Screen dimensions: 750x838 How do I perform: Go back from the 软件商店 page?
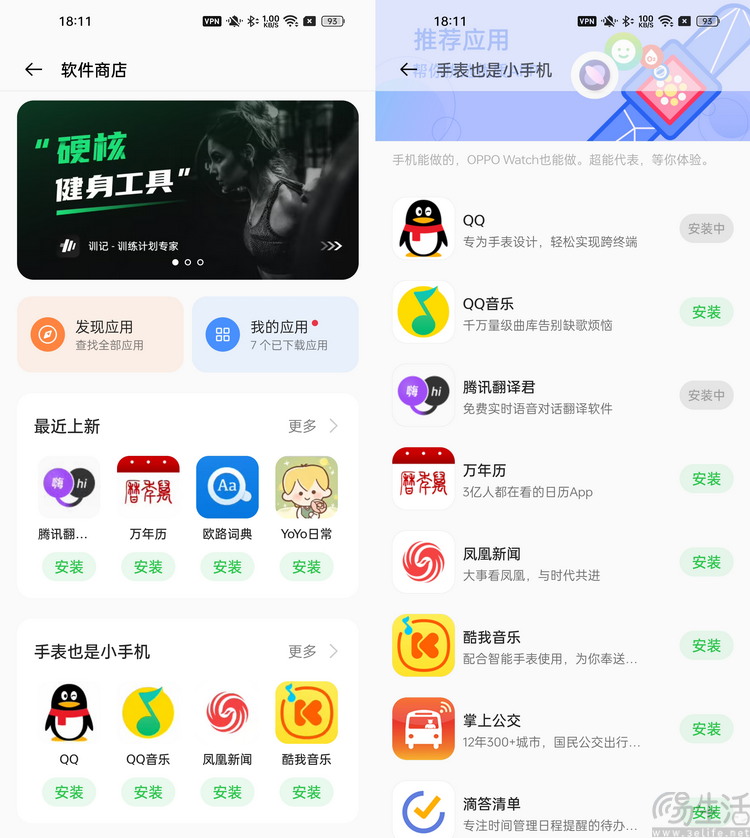point(34,70)
